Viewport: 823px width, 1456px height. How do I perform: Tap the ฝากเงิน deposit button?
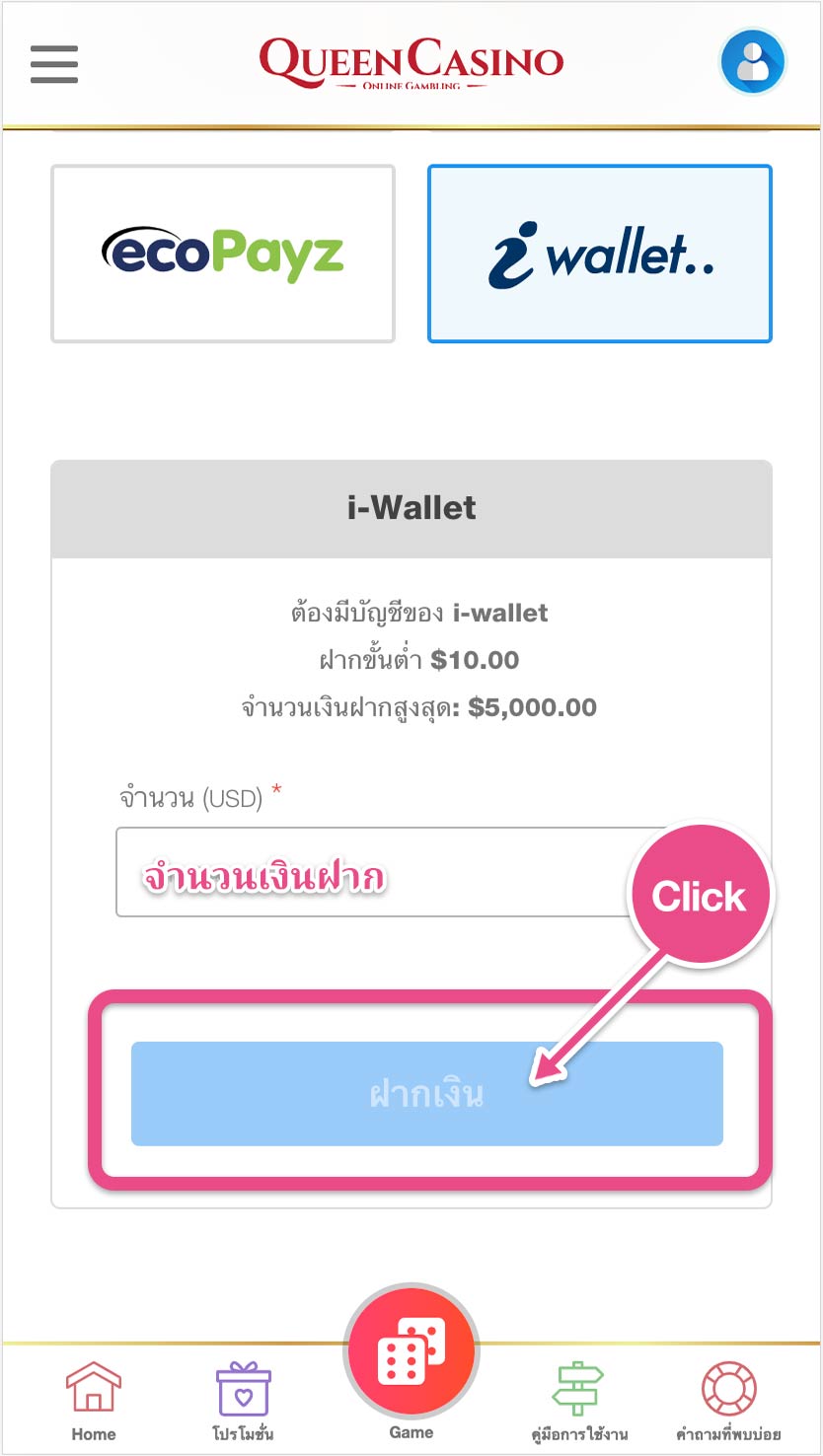(x=426, y=1094)
